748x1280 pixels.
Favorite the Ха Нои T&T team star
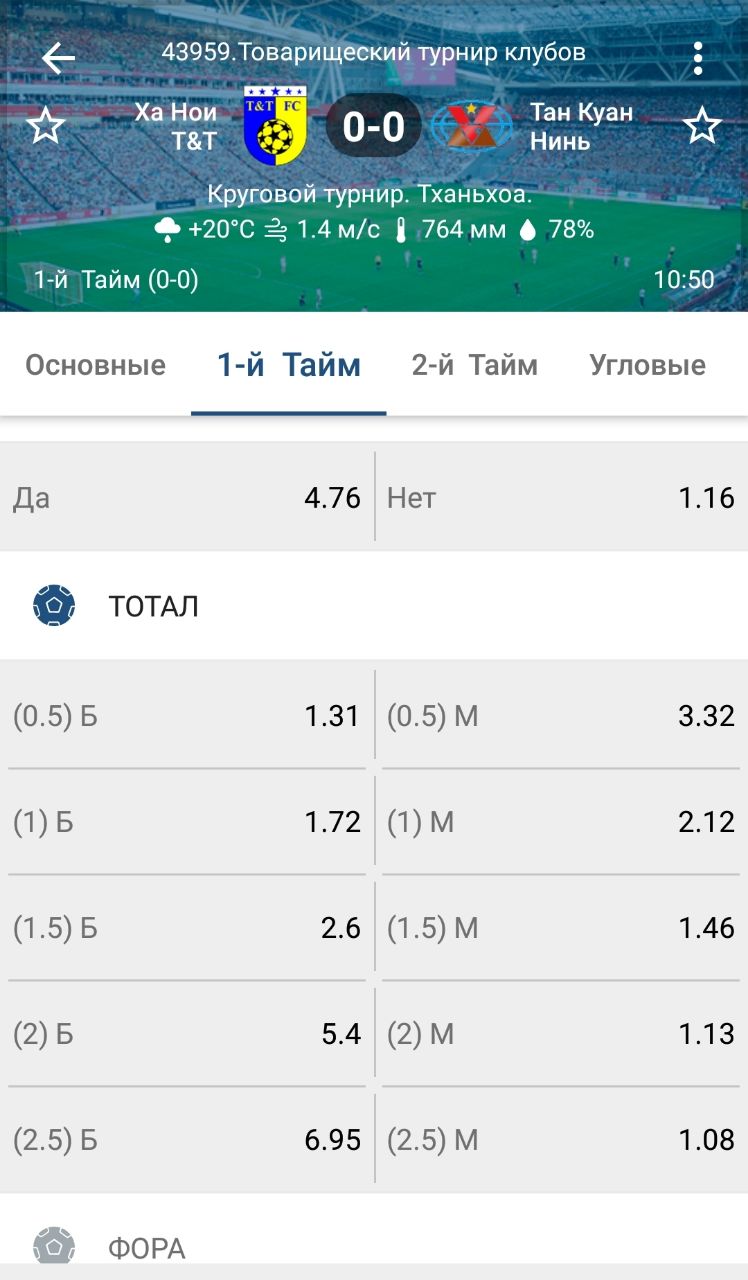point(45,127)
